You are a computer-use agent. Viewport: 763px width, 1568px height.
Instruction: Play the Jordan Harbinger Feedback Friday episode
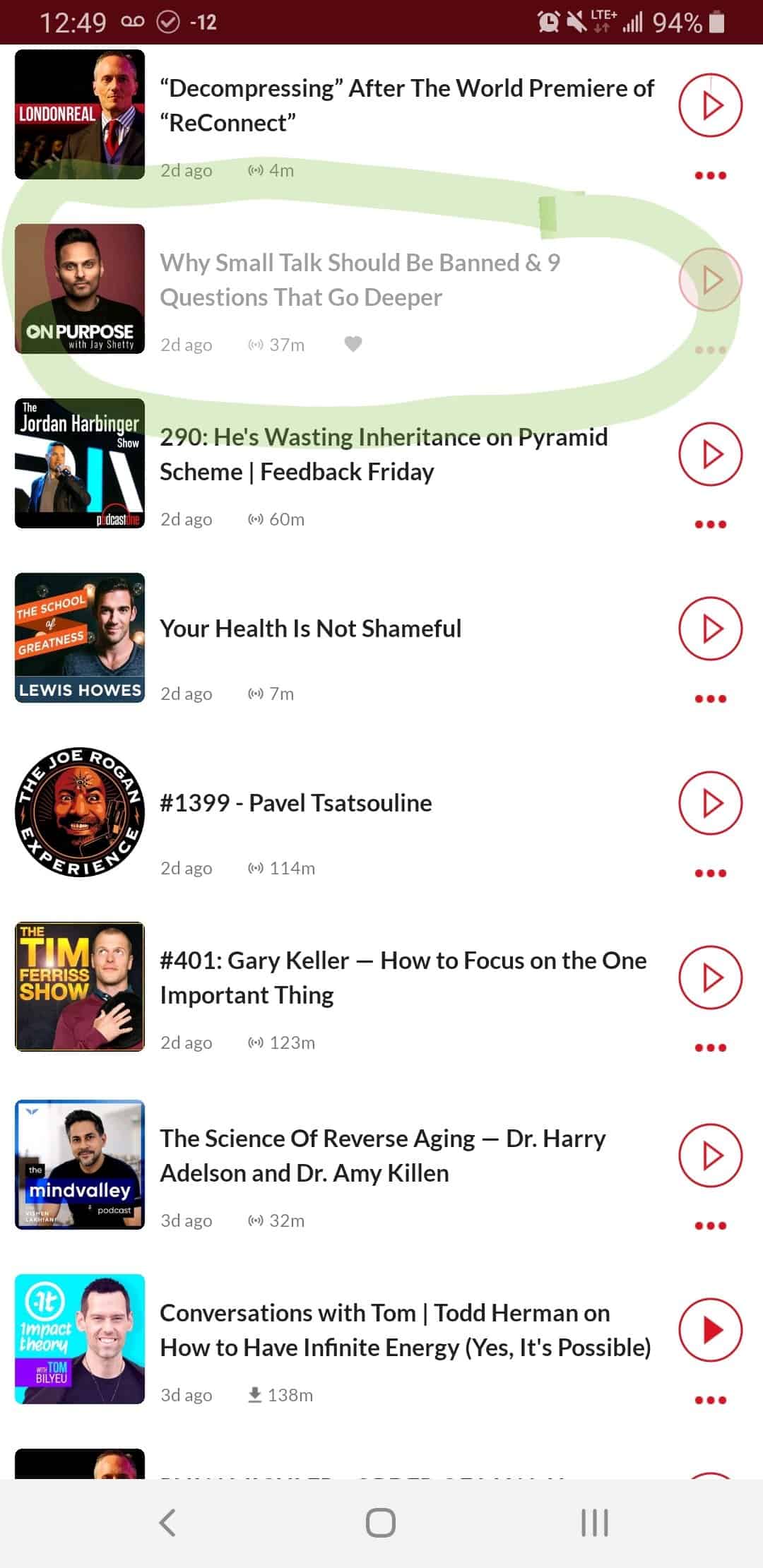(x=710, y=454)
